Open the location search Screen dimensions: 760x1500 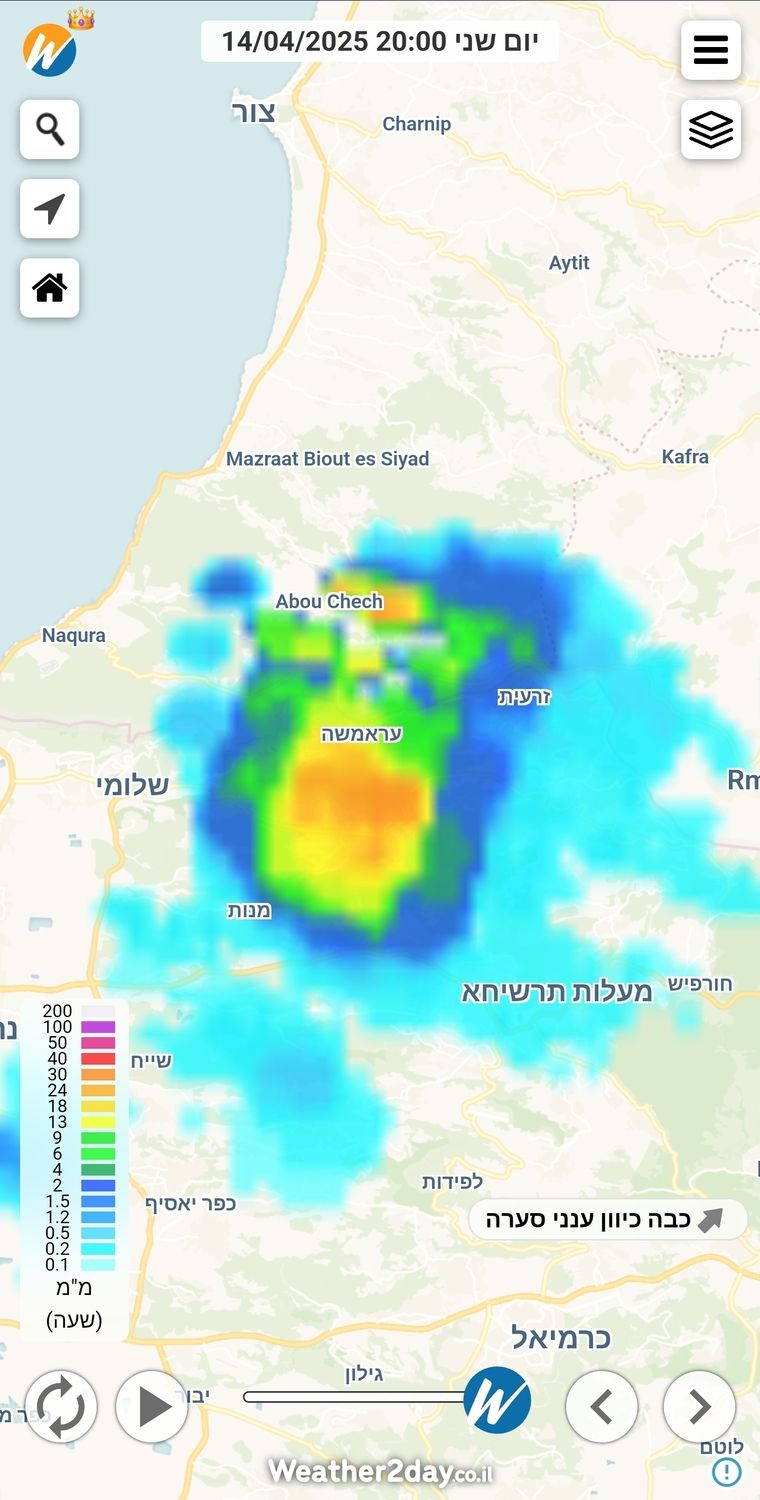click(x=49, y=129)
